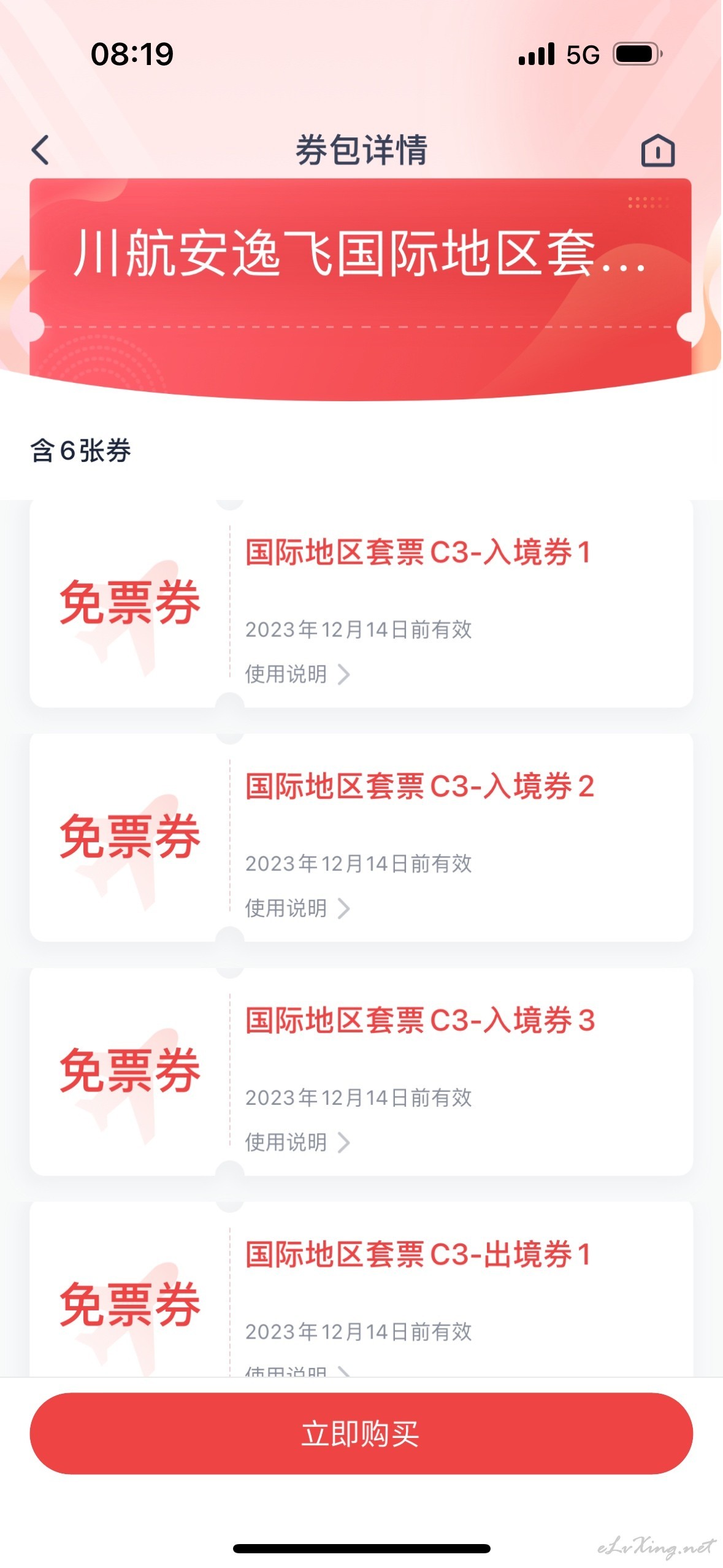
Task: Go back using the top-left arrow
Action: pos(40,150)
